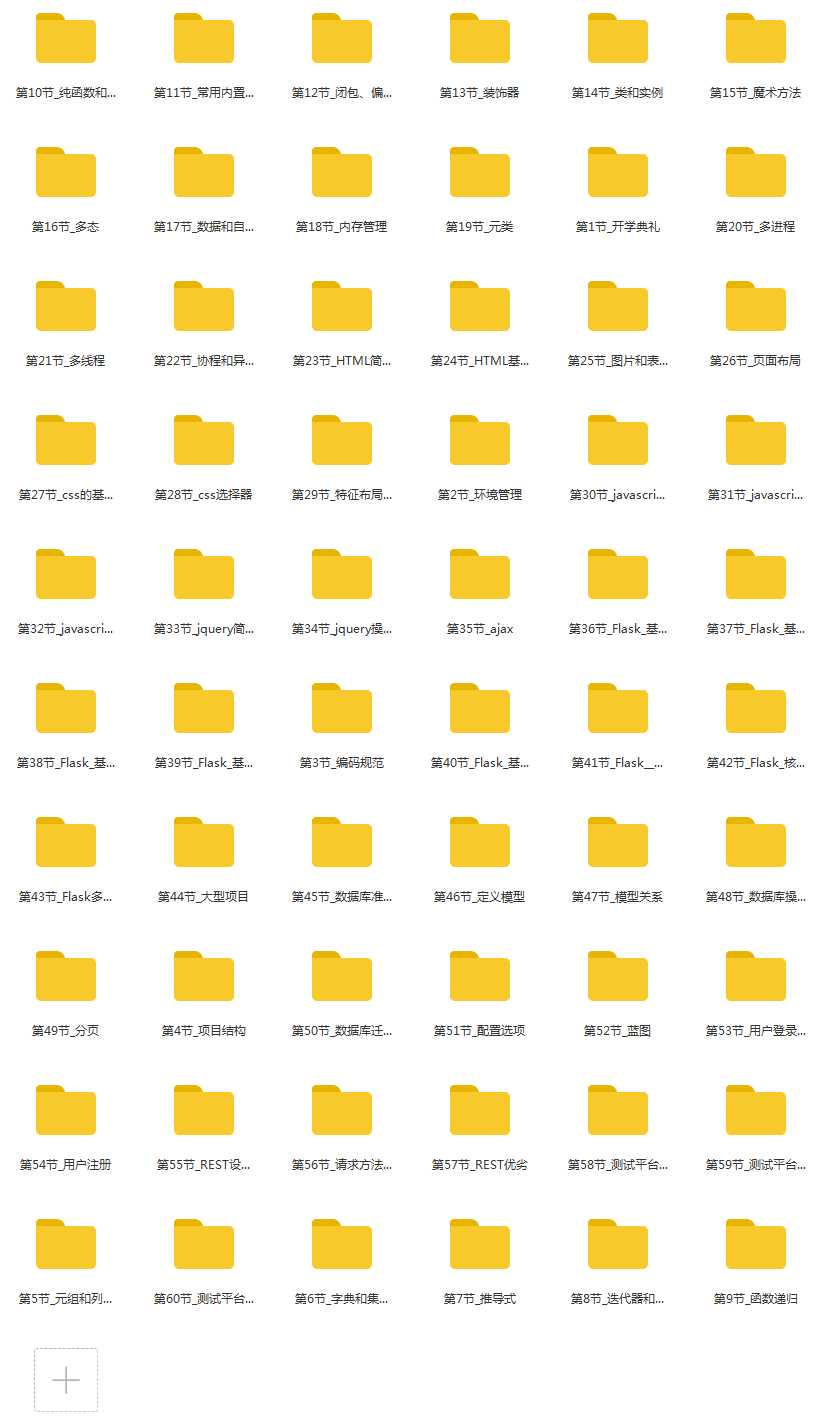Open the 第54节_用户注册 folder
This screenshot has height=1420, width=839.
(x=66, y=1112)
